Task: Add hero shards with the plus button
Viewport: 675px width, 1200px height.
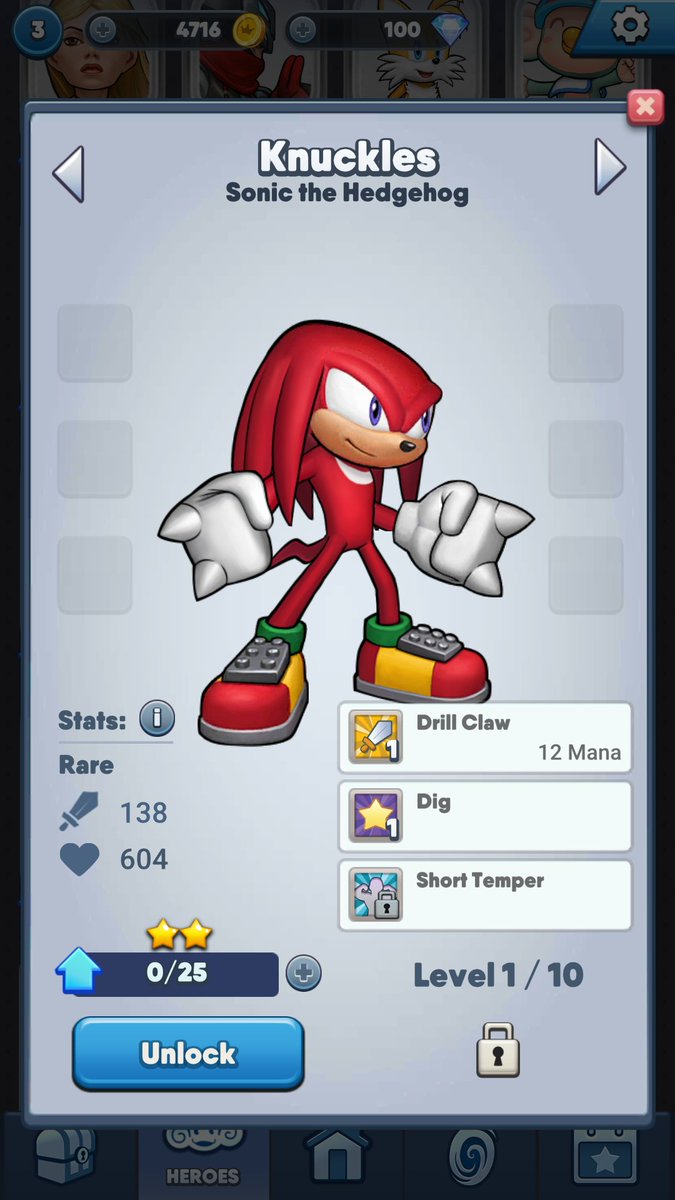Action: pos(304,973)
